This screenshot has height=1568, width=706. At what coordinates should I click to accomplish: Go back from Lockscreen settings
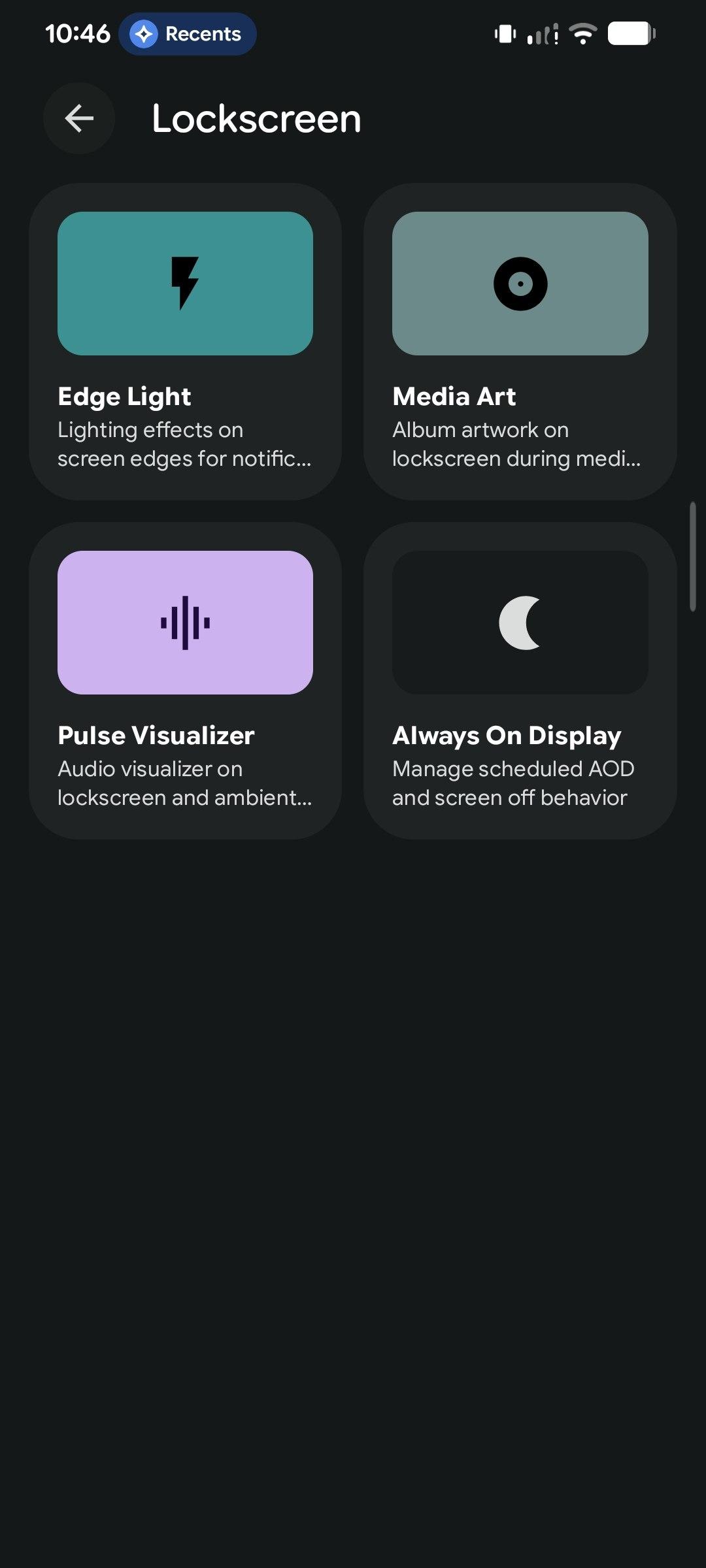tap(79, 118)
